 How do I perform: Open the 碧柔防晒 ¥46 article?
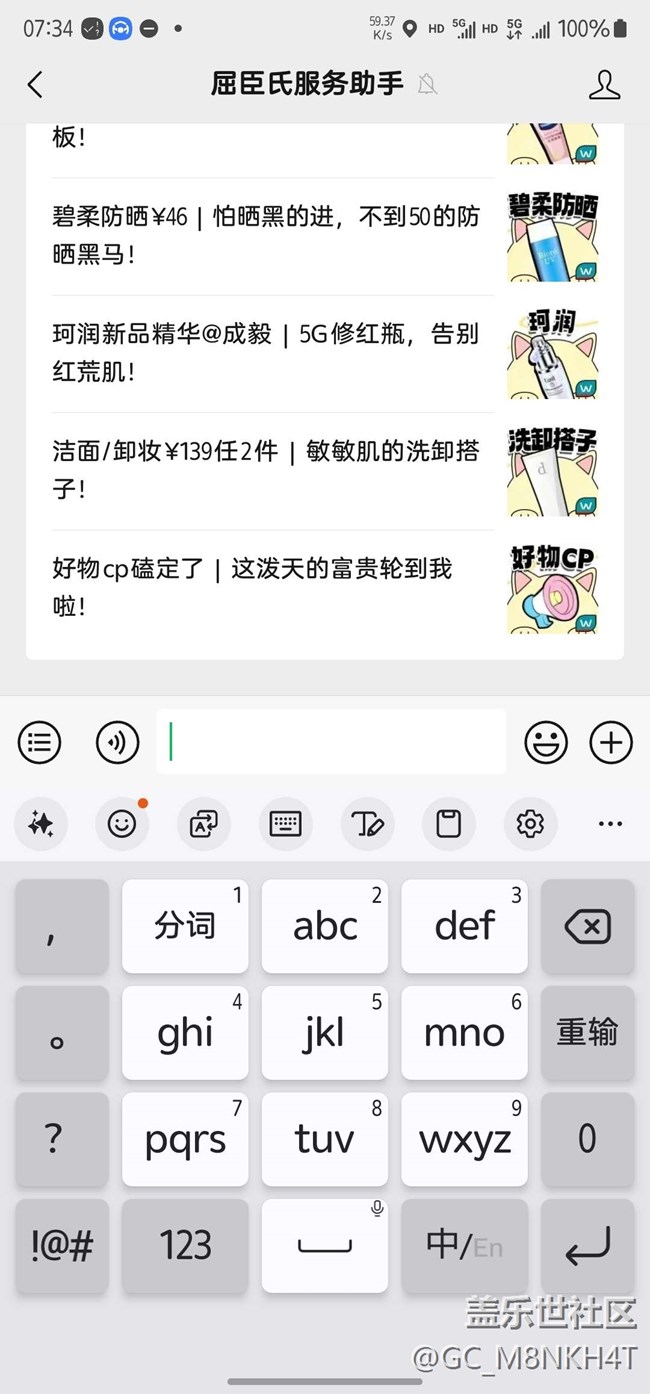pyautogui.click(x=325, y=236)
